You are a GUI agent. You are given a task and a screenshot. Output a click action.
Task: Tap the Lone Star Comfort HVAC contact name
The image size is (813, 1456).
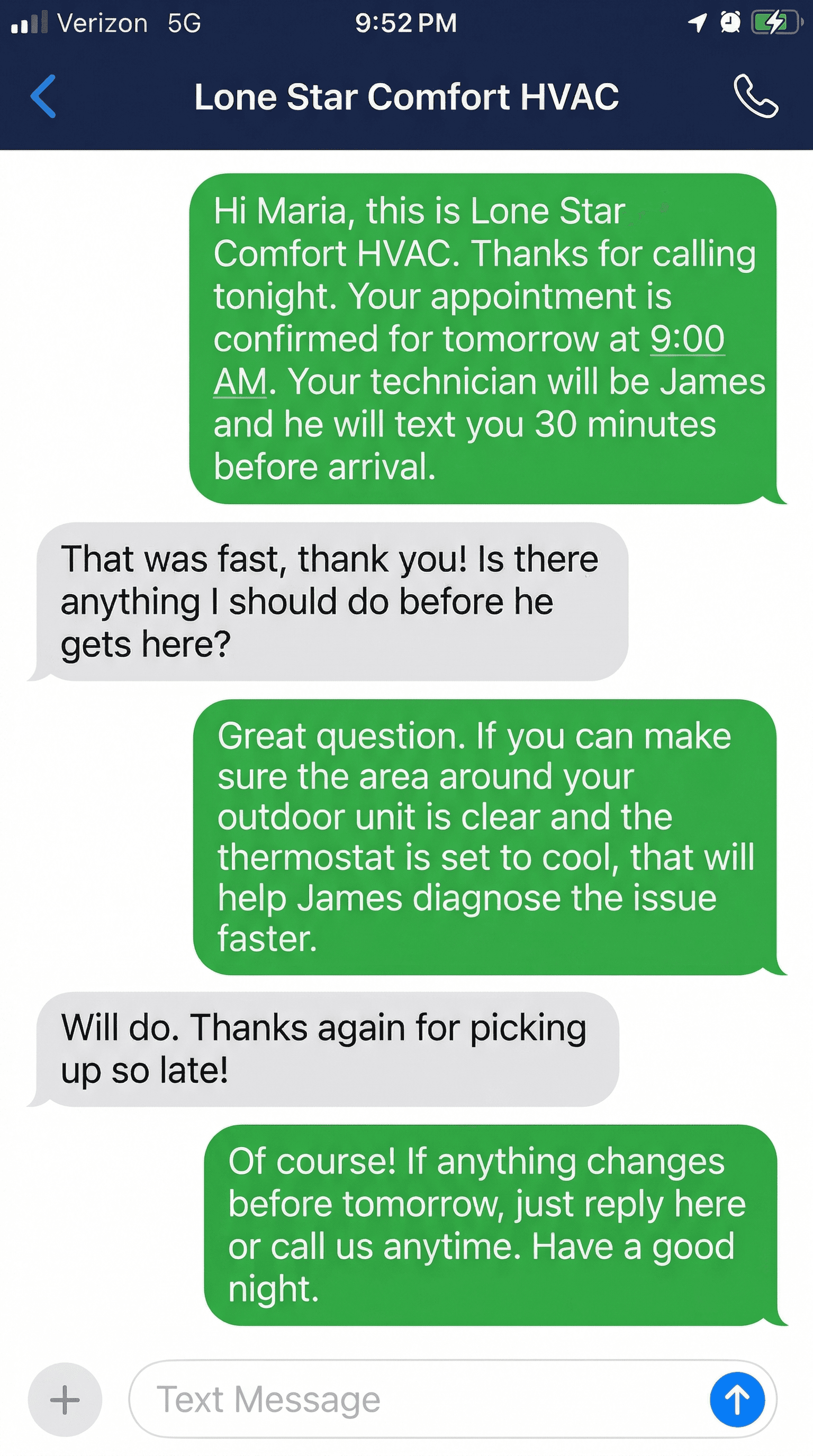tap(406, 96)
